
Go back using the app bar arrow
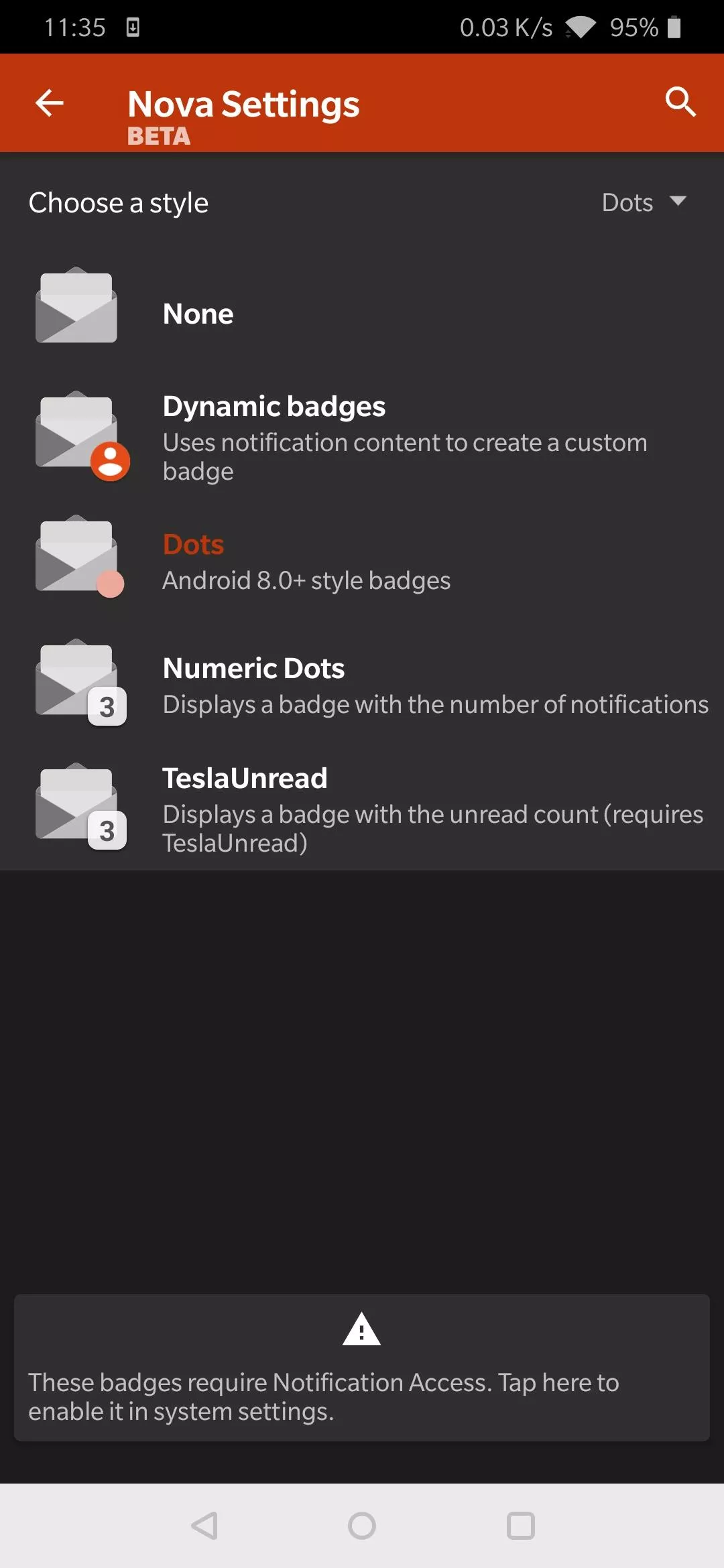(50, 103)
